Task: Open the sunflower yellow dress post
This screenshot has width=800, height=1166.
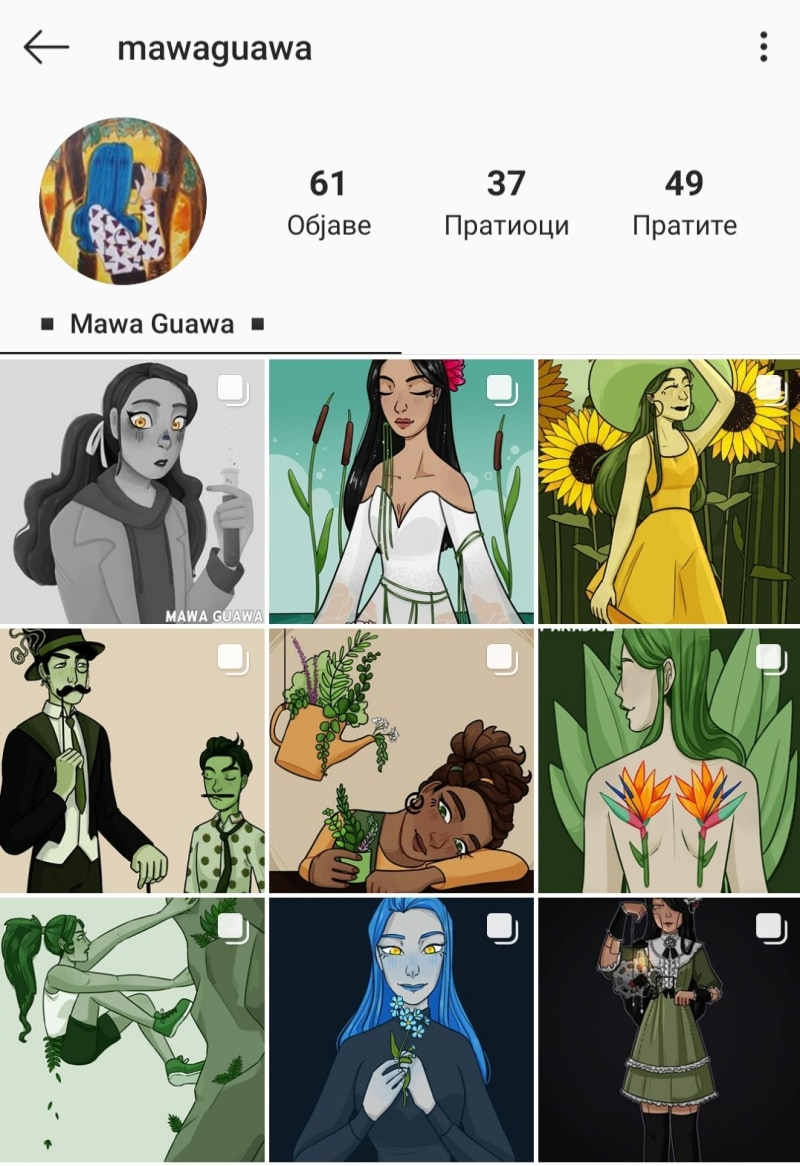Action: click(669, 492)
